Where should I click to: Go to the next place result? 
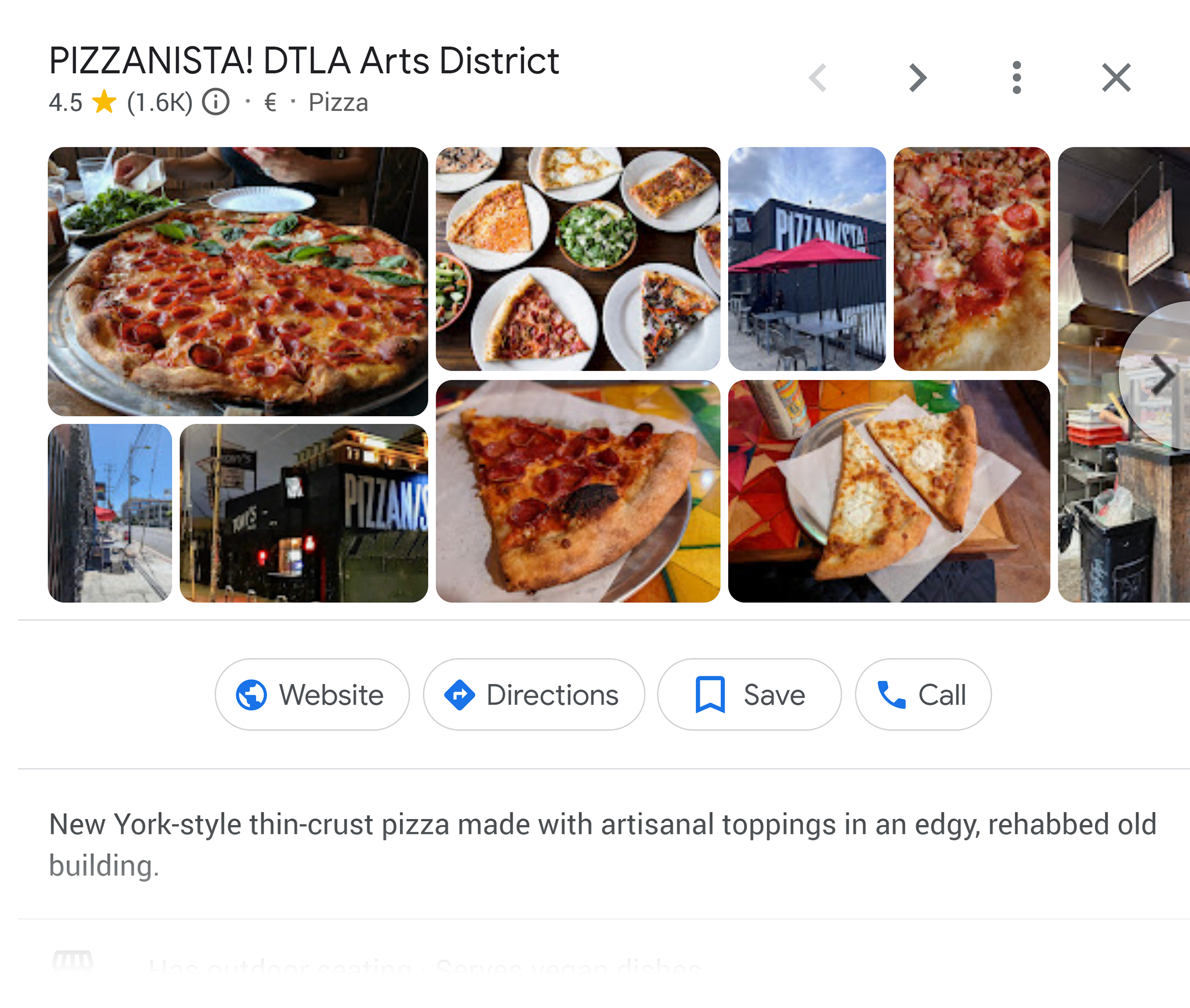[918, 78]
